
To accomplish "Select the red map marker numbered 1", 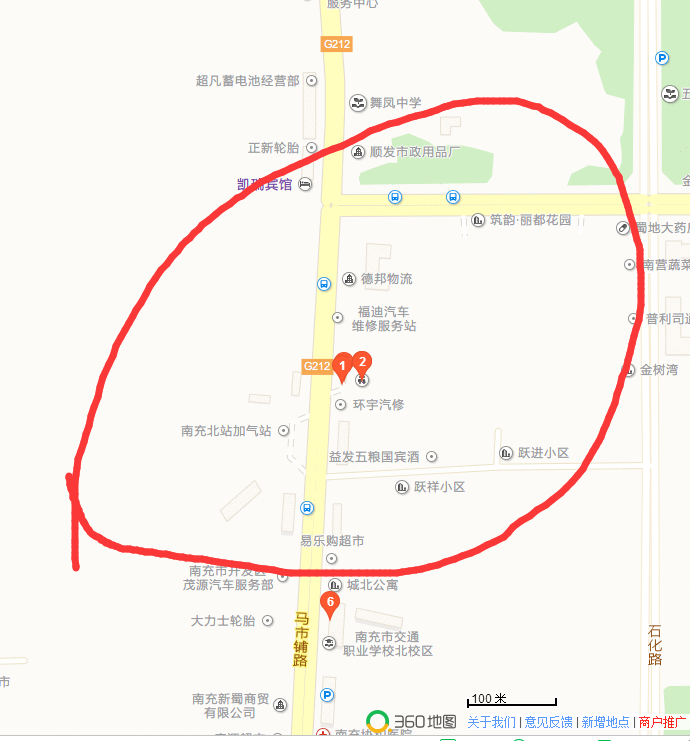I will pos(342,367).
